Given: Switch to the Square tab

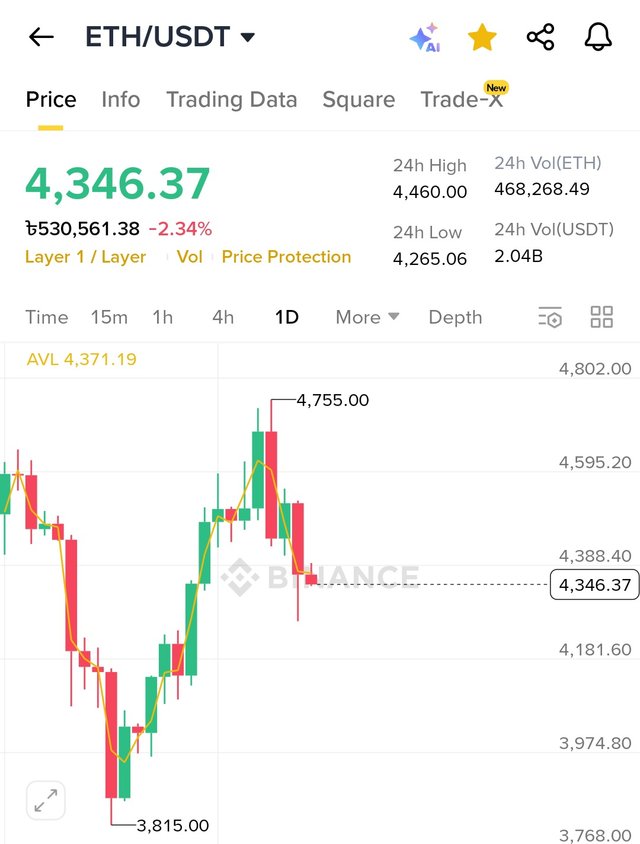Looking at the screenshot, I should 358,100.
